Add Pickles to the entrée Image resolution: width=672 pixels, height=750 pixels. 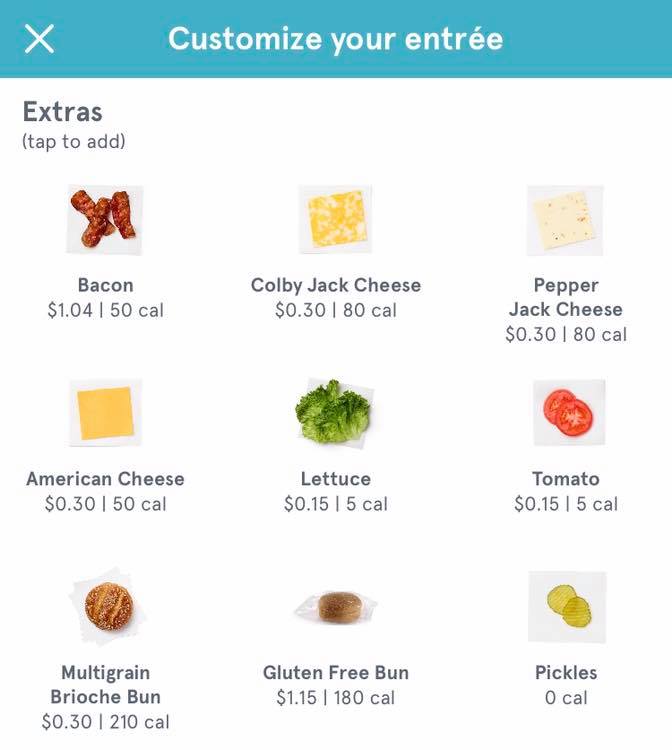566,605
